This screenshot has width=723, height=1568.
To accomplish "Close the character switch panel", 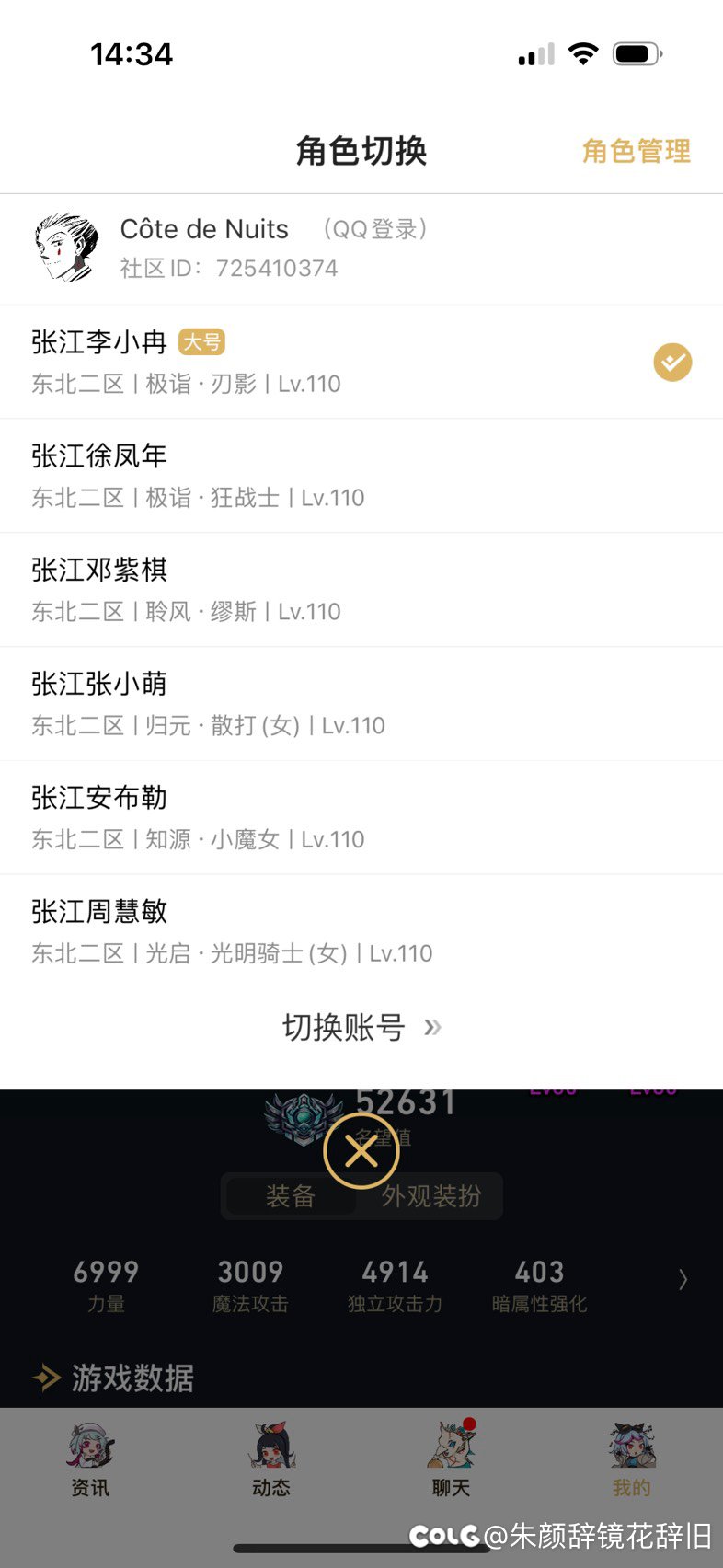I will [x=361, y=1151].
